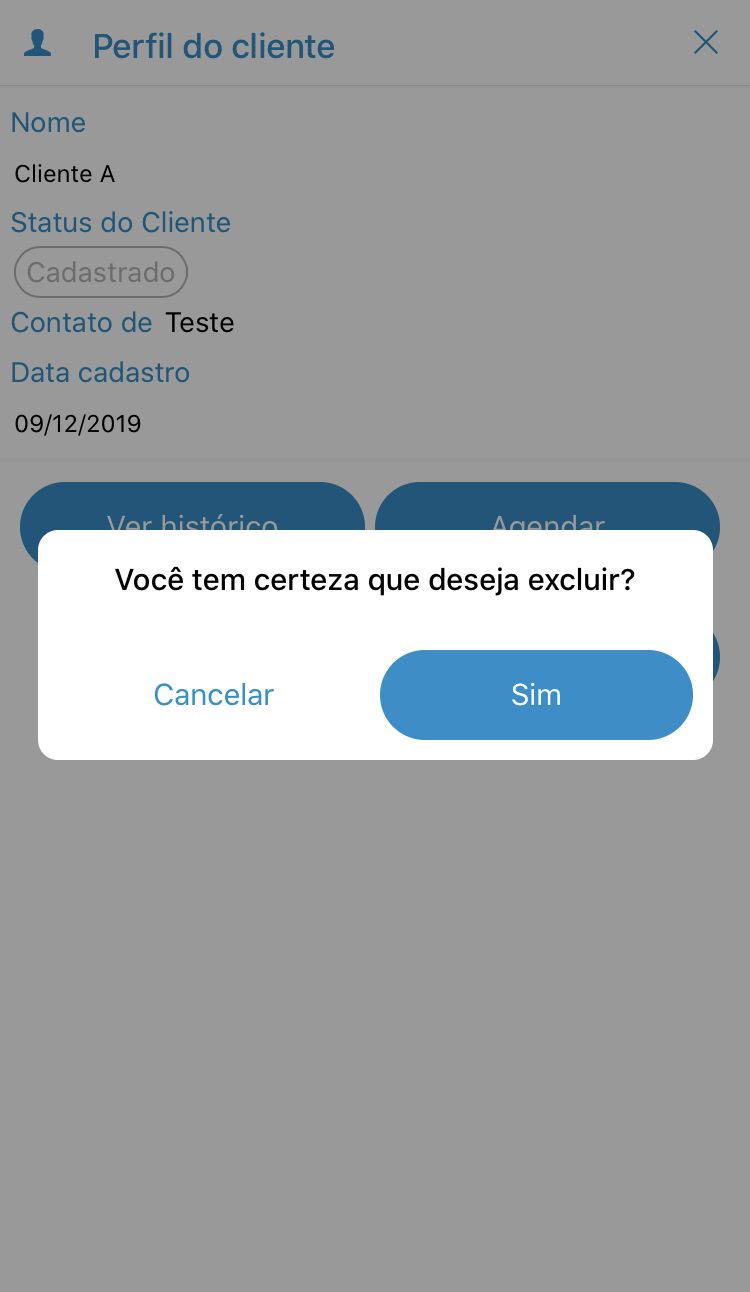Click the Nome field label
This screenshot has width=750, height=1292.
(48, 122)
